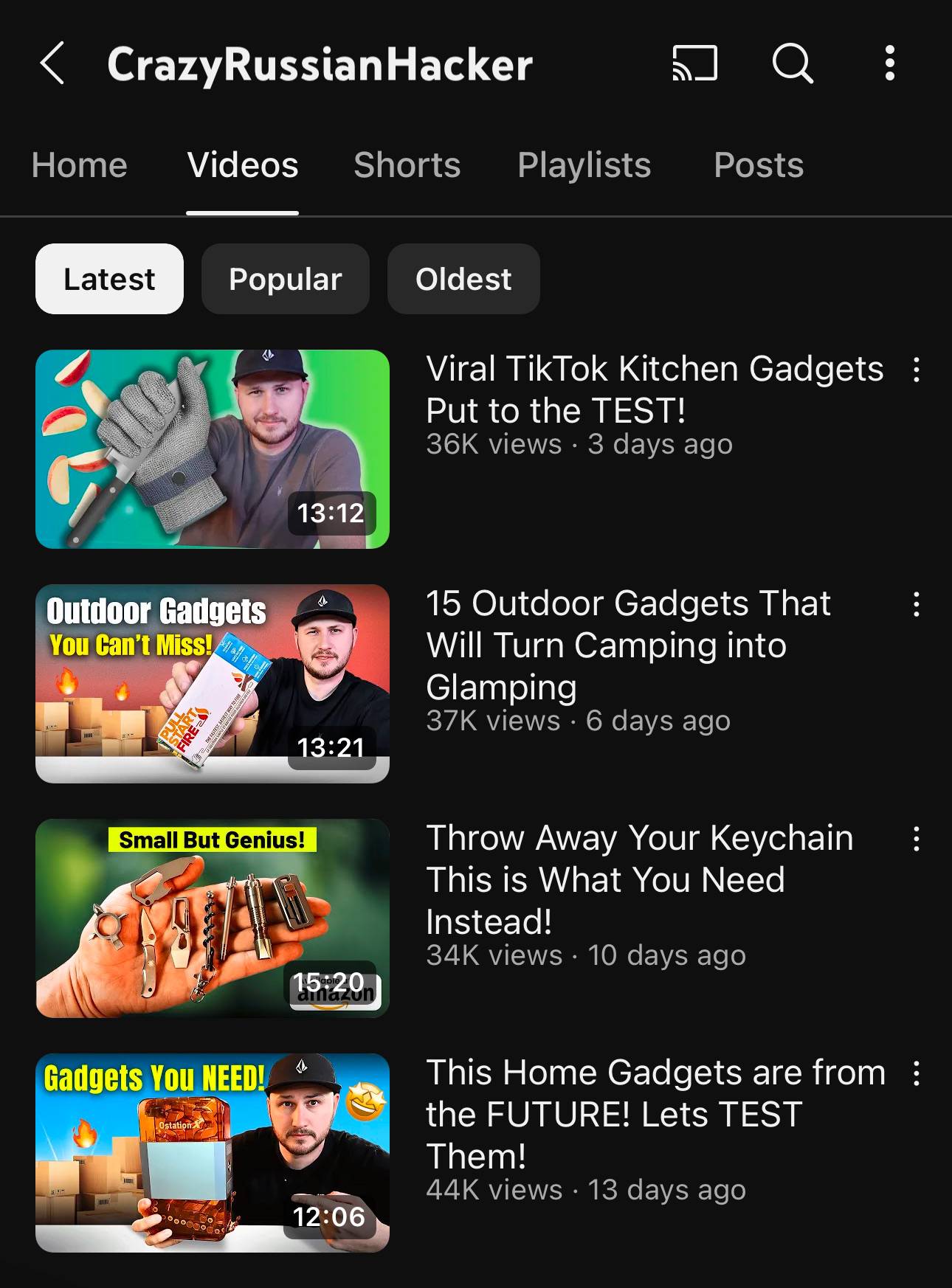Go back from the CrazyRussianHacker channel

[x=52, y=63]
